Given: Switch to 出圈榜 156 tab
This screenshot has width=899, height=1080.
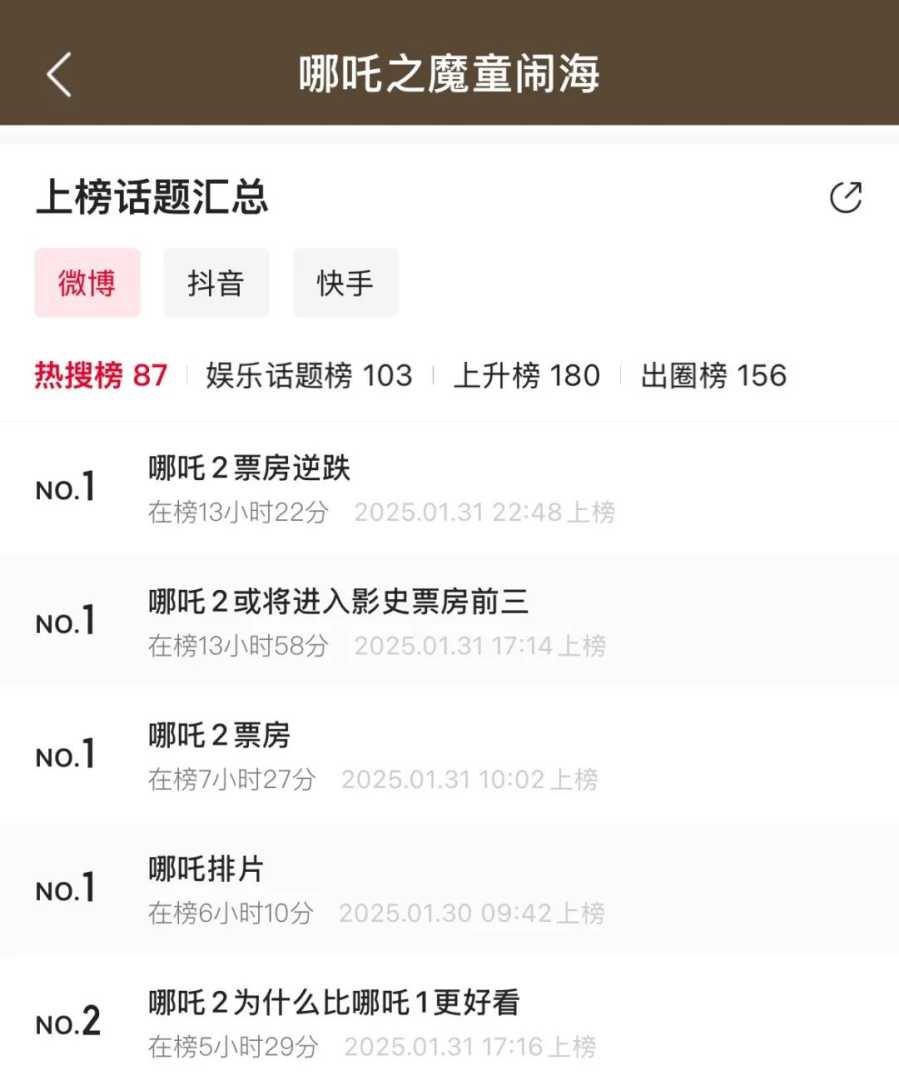Looking at the screenshot, I should tap(714, 376).
